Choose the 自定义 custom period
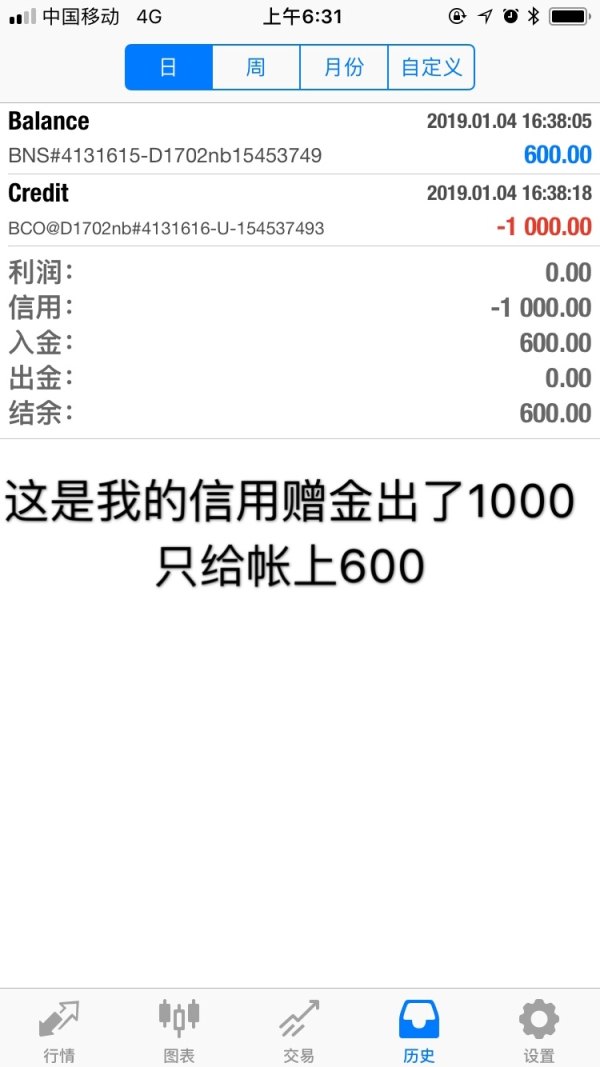The height and width of the screenshot is (1067, 600). [x=431, y=67]
